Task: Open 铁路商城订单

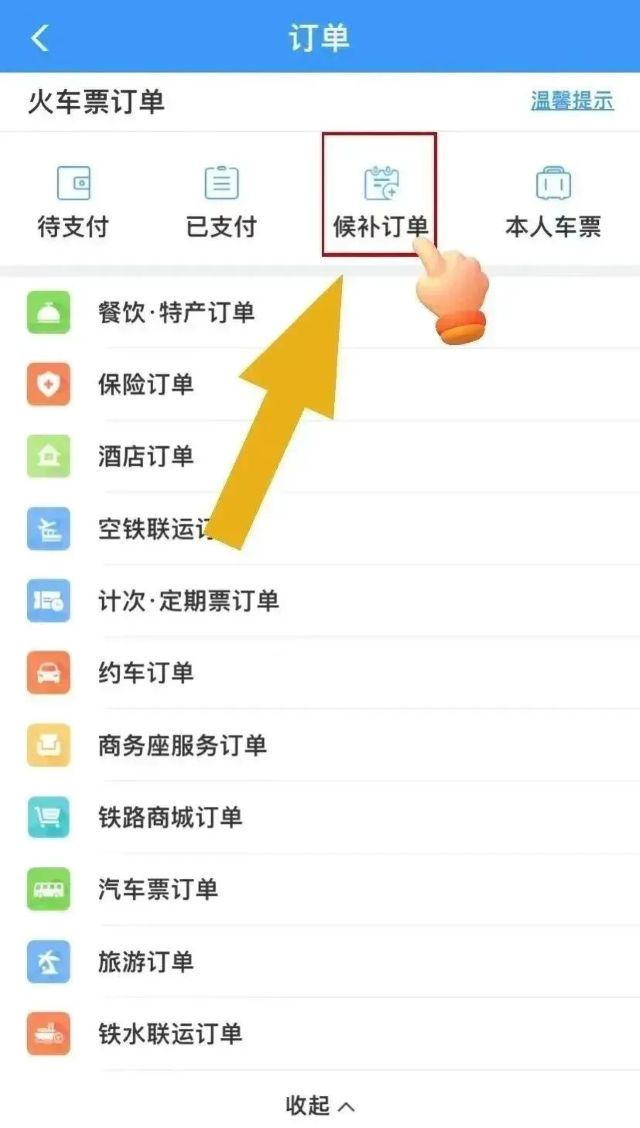Action: coord(170,817)
